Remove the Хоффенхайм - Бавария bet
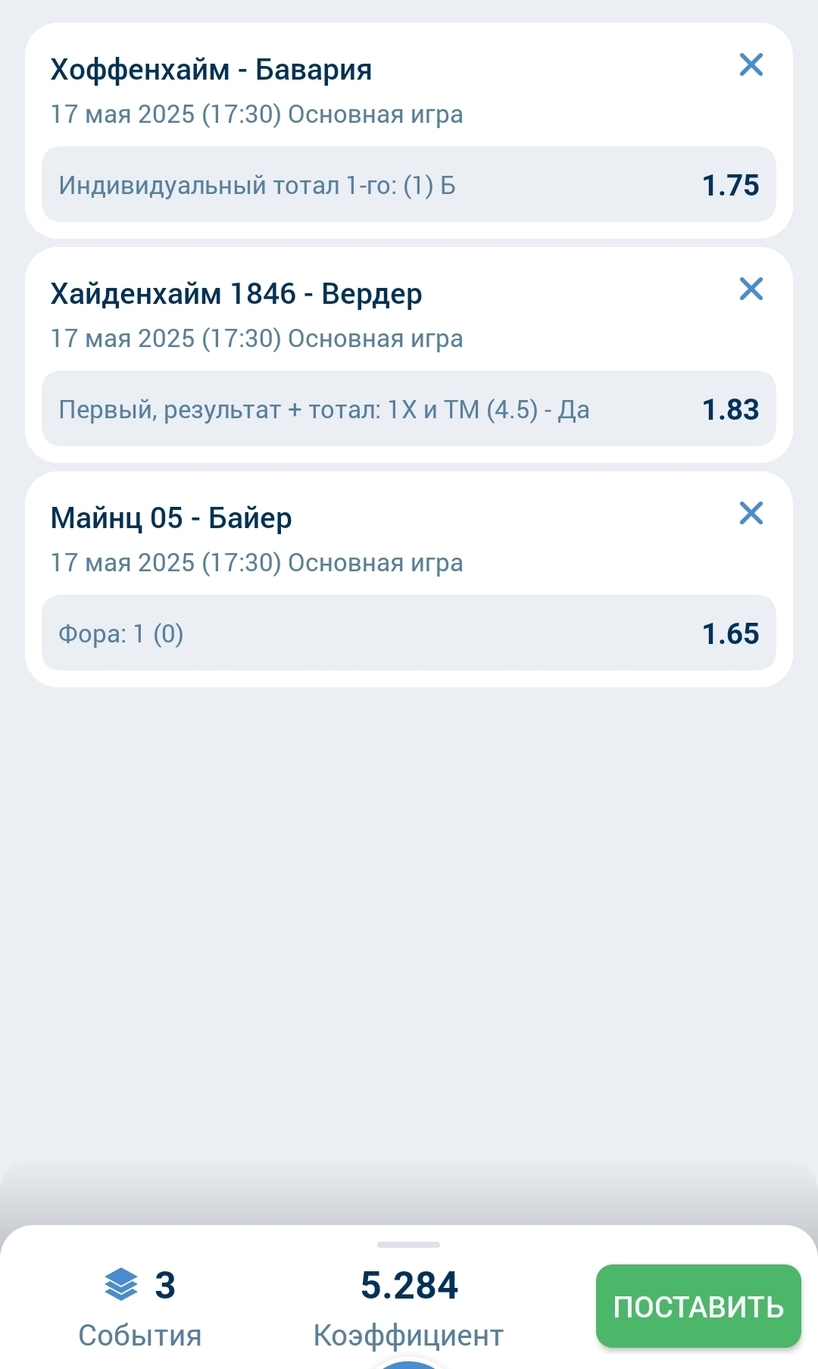 (750, 65)
